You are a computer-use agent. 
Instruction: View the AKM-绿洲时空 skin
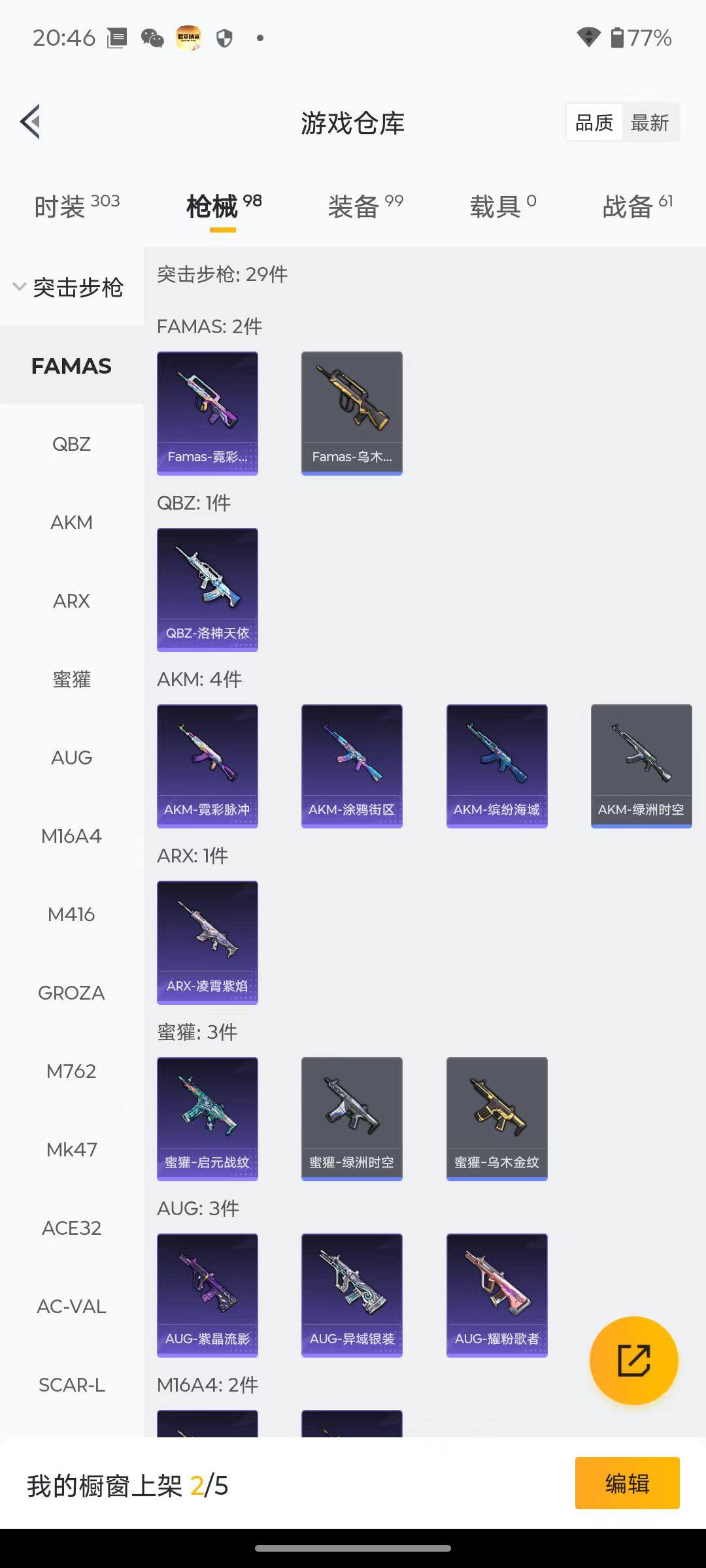click(x=641, y=766)
